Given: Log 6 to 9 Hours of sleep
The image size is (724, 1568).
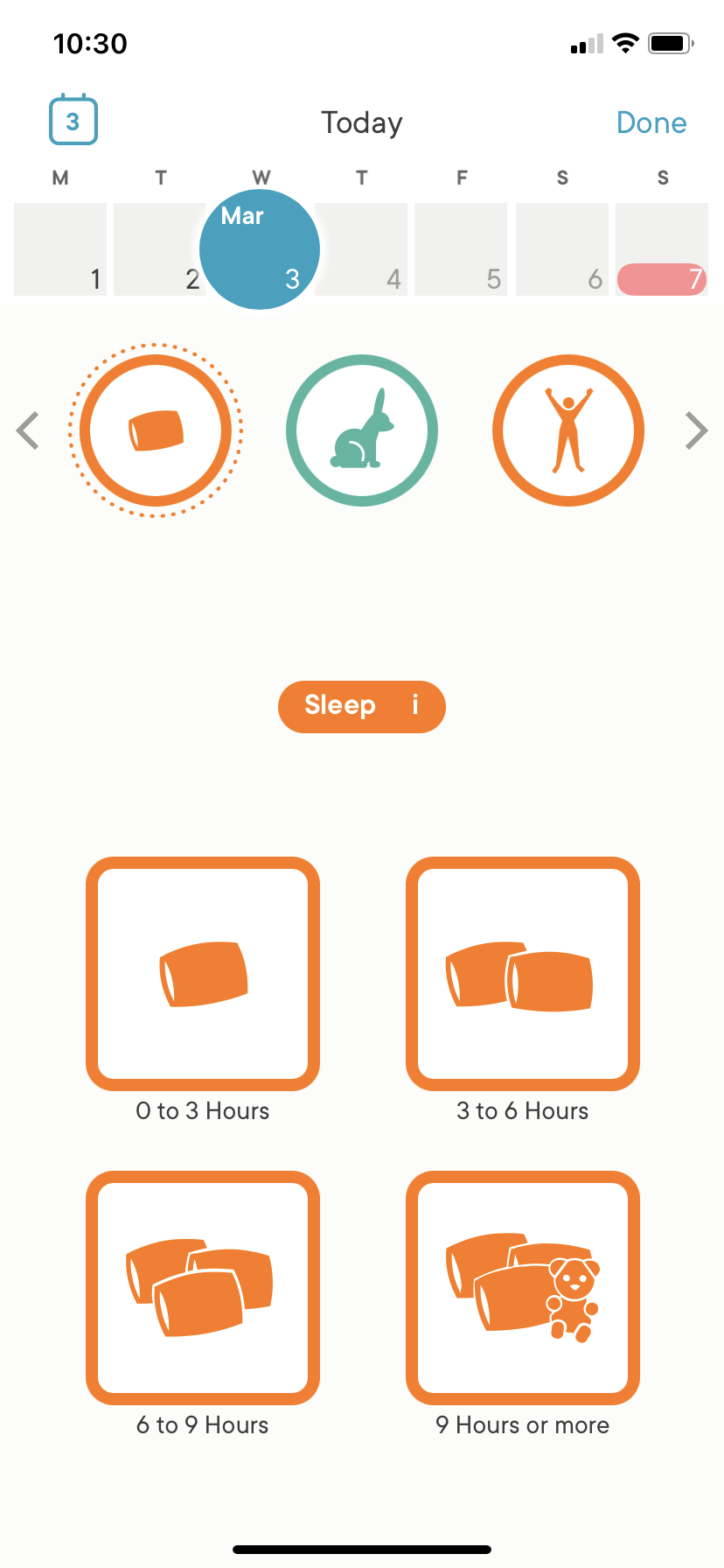Looking at the screenshot, I should (x=203, y=1288).
